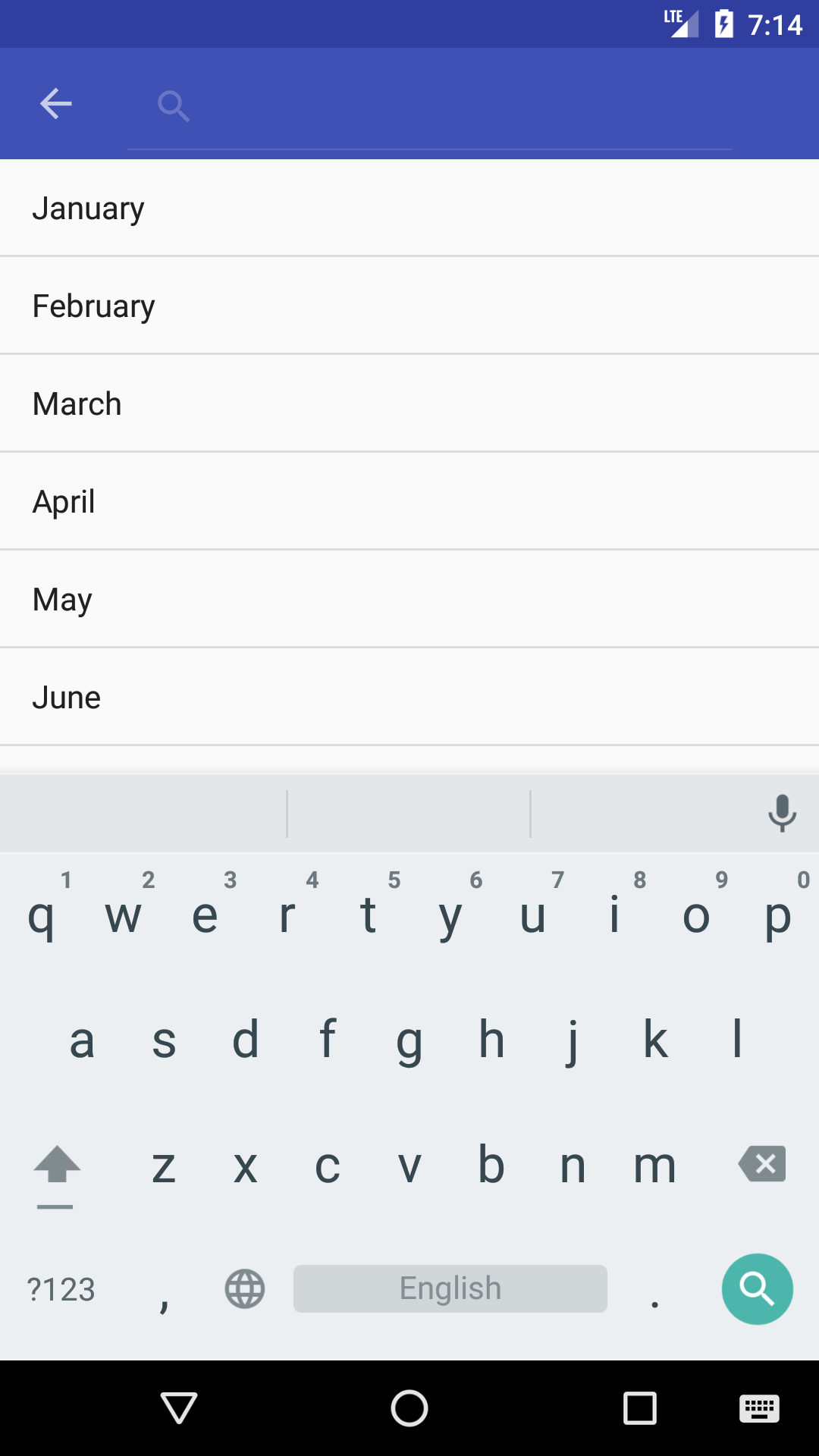Choose the March row
Screen dimensions: 819x1456
[409, 403]
